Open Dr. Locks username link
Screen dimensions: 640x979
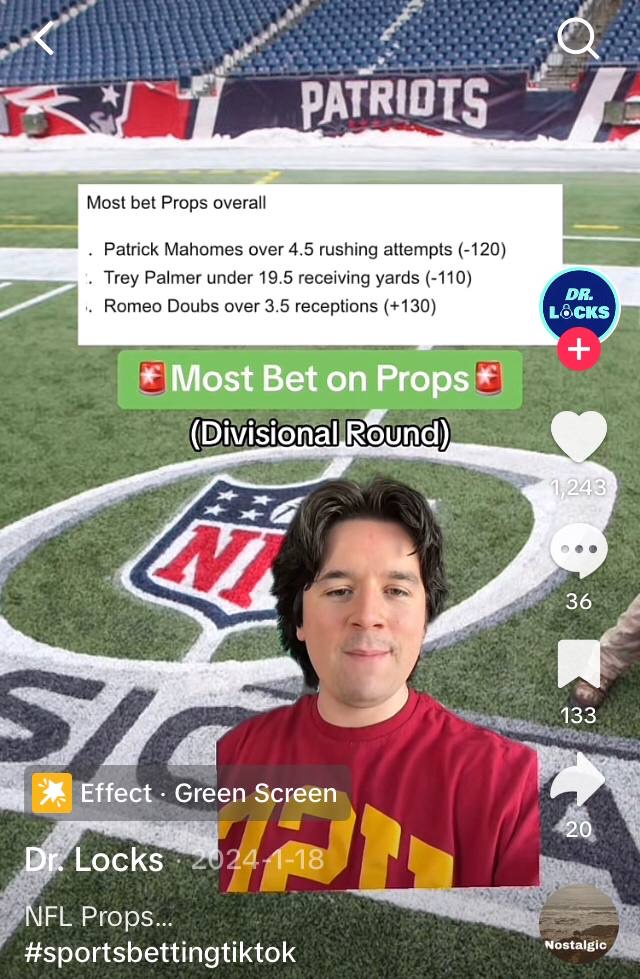(94, 859)
